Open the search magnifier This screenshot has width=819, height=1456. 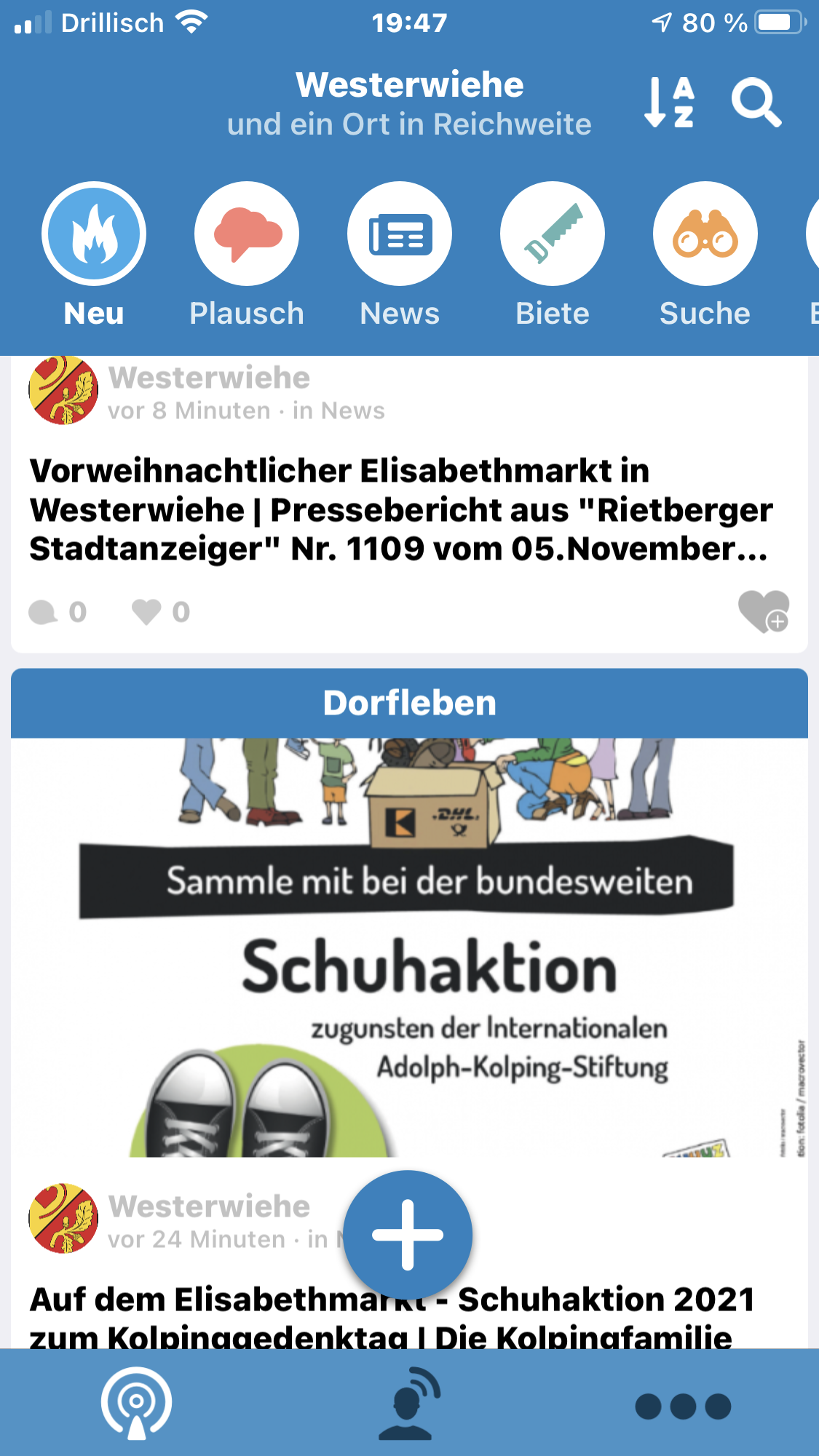(756, 103)
